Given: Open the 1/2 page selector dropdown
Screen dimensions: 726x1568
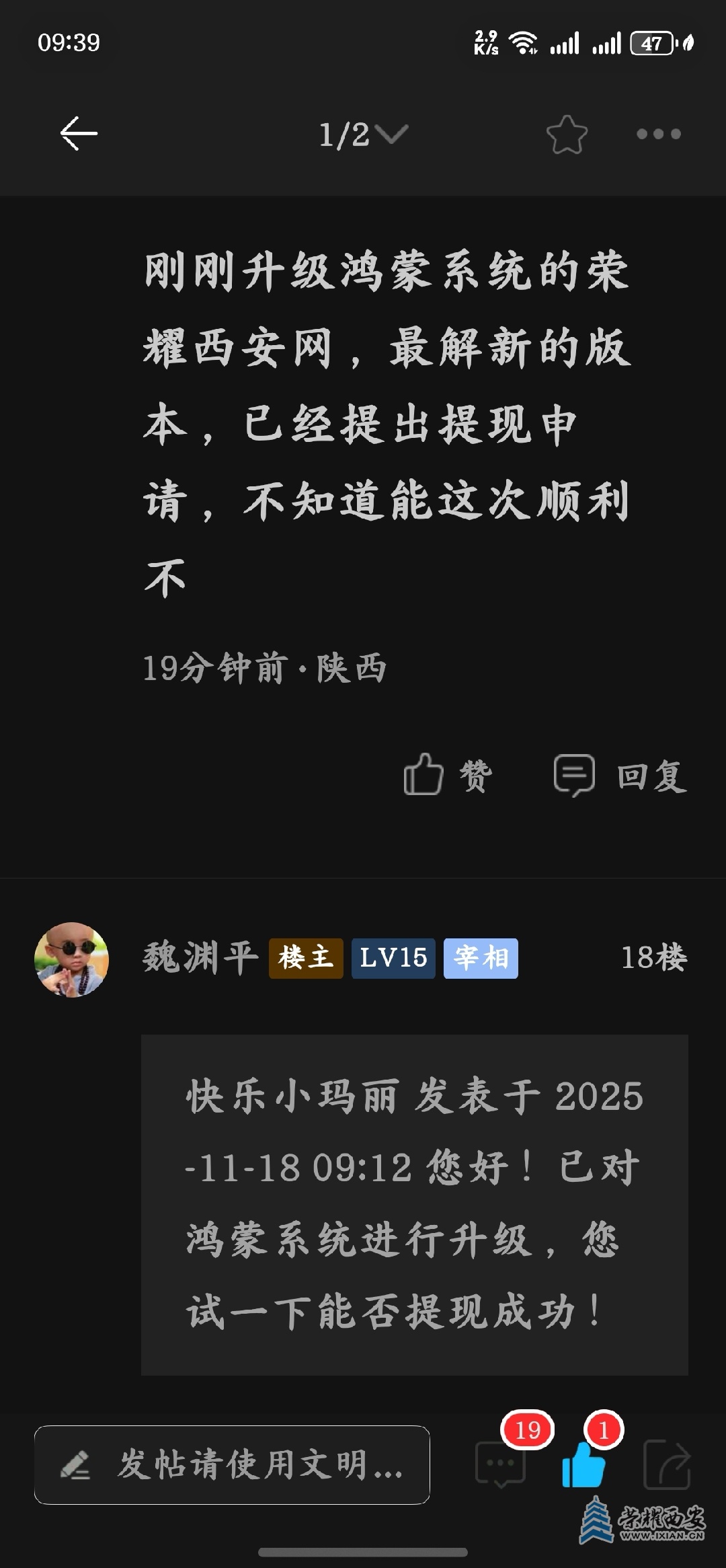Looking at the screenshot, I should click(x=362, y=135).
